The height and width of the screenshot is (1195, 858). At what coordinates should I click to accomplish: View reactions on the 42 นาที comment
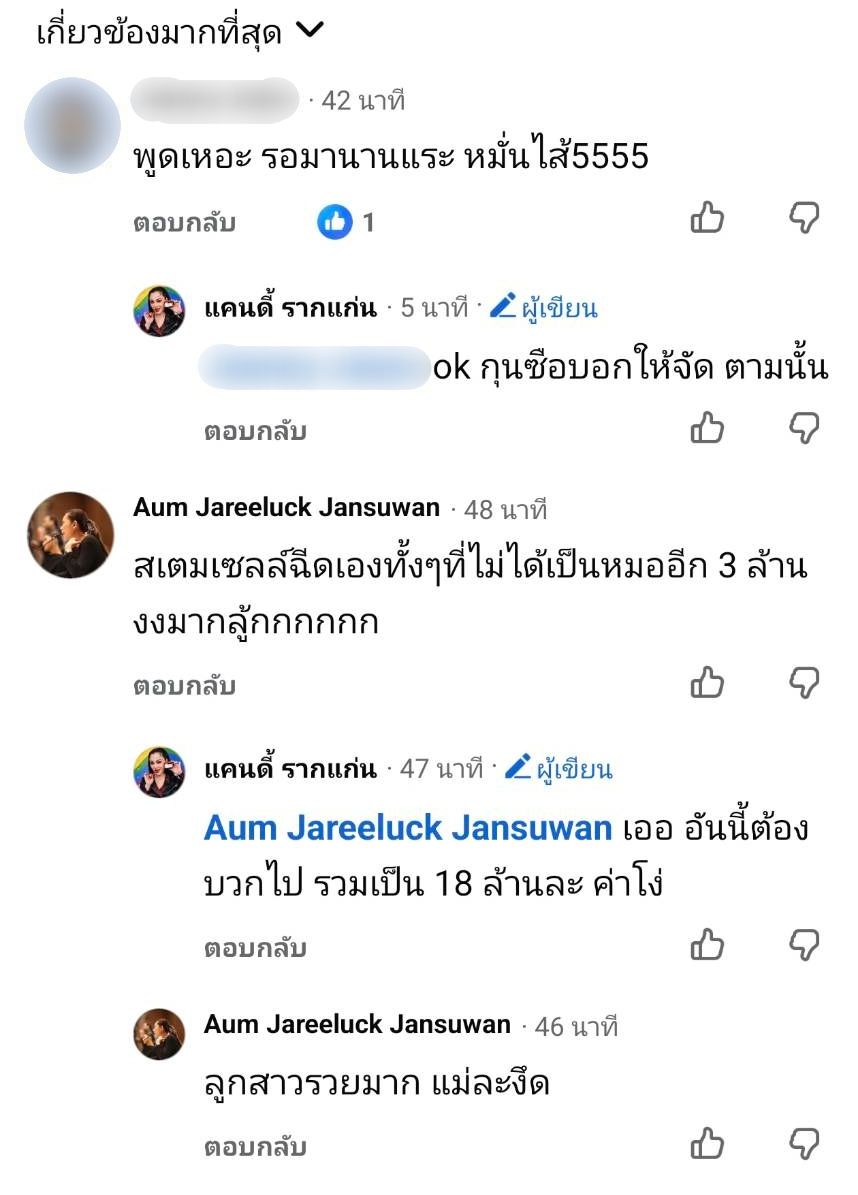tap(345, 222)
